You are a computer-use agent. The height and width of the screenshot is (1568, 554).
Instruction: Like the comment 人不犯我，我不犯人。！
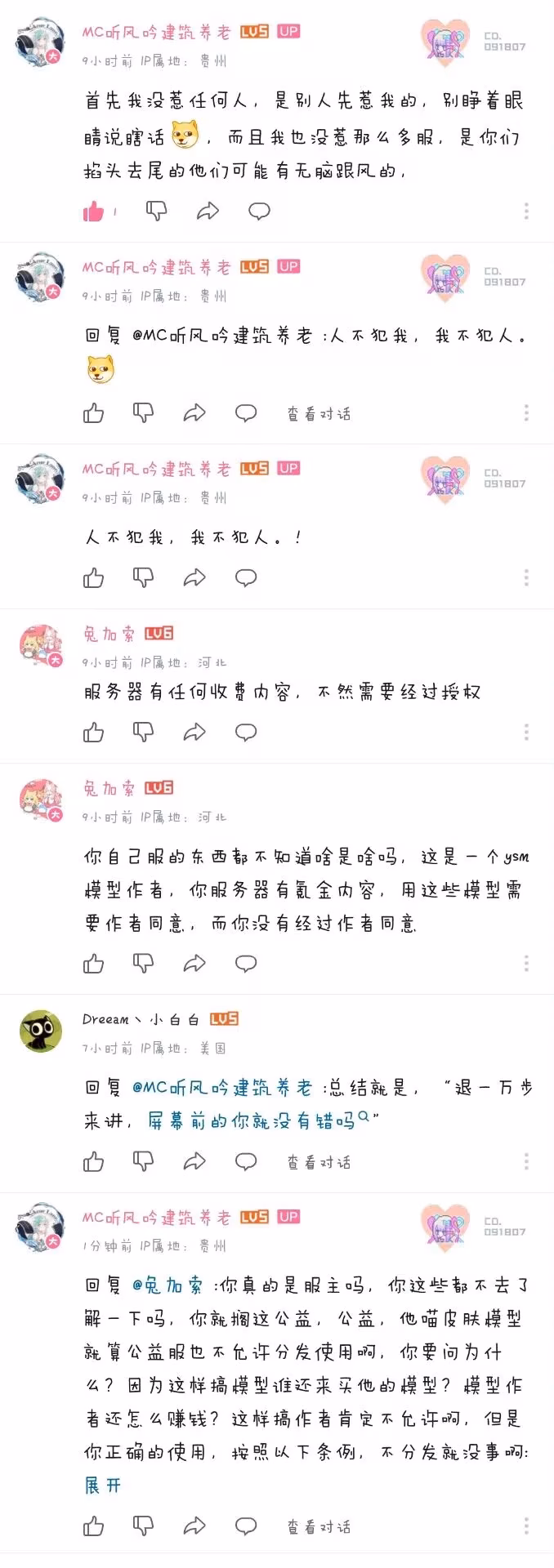[x=94, y=578]
